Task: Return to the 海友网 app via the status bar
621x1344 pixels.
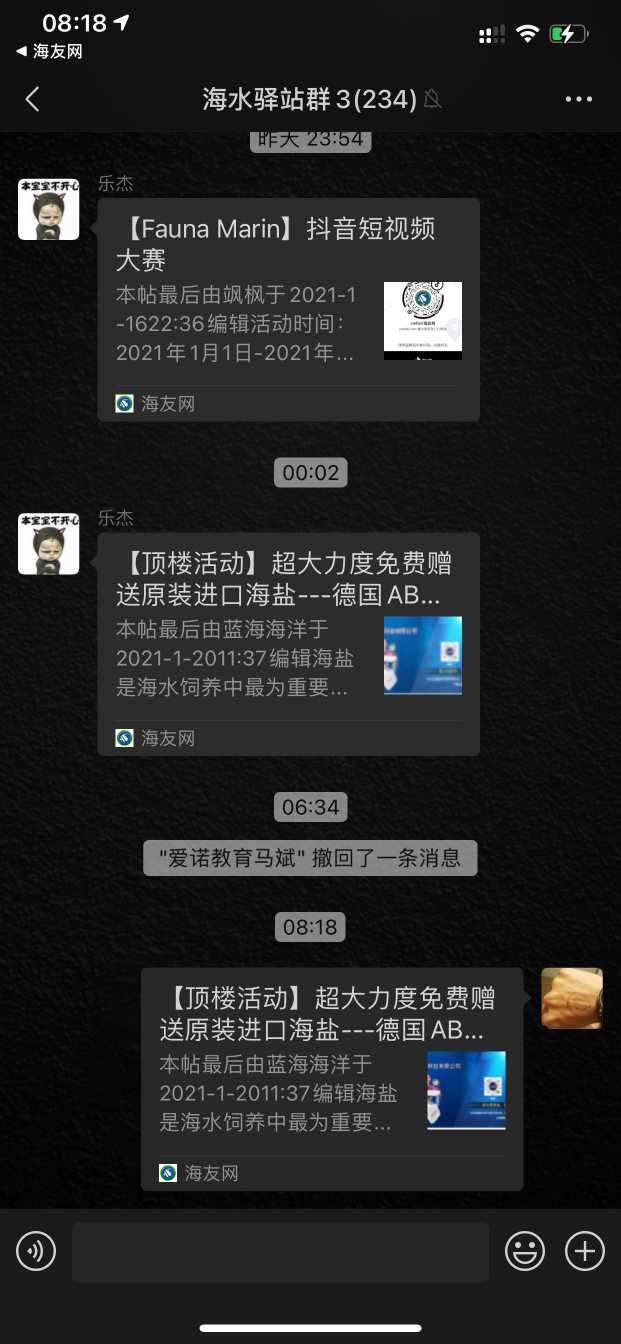Action: coord(49,52)
